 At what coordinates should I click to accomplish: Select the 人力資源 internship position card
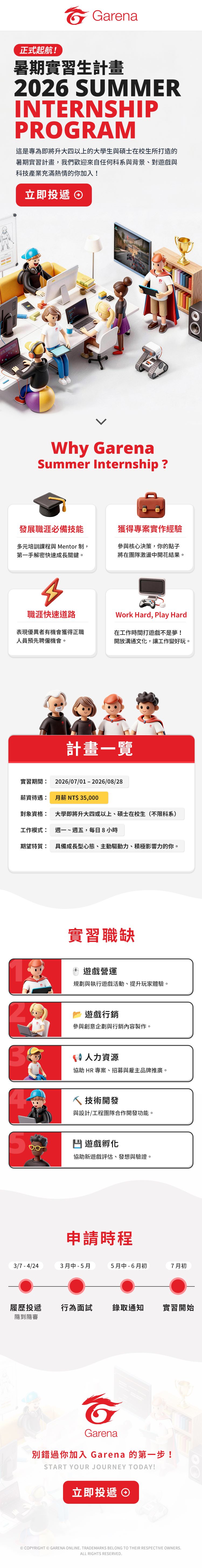point(101,1063)
